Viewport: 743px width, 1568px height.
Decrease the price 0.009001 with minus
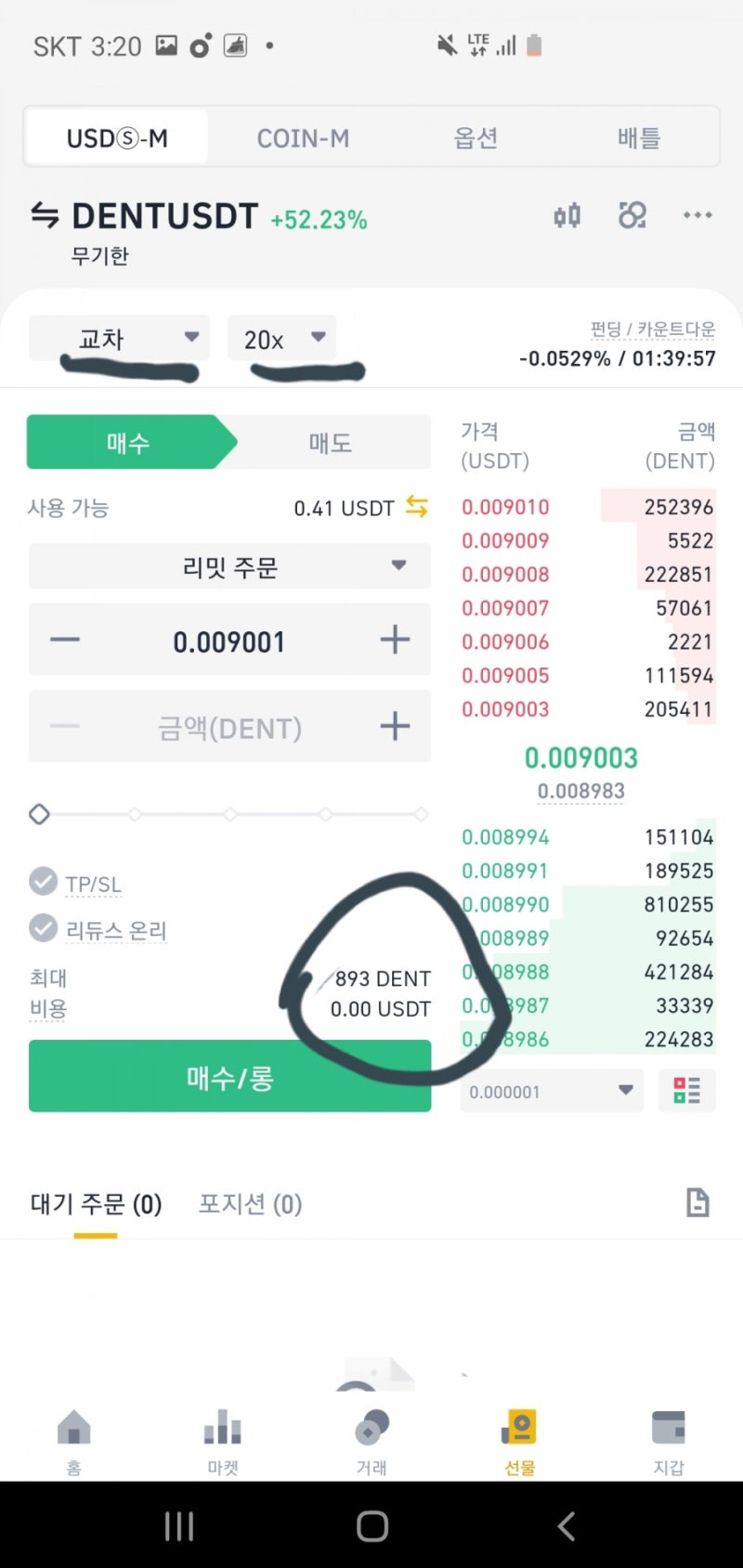[x=65, y=640]
